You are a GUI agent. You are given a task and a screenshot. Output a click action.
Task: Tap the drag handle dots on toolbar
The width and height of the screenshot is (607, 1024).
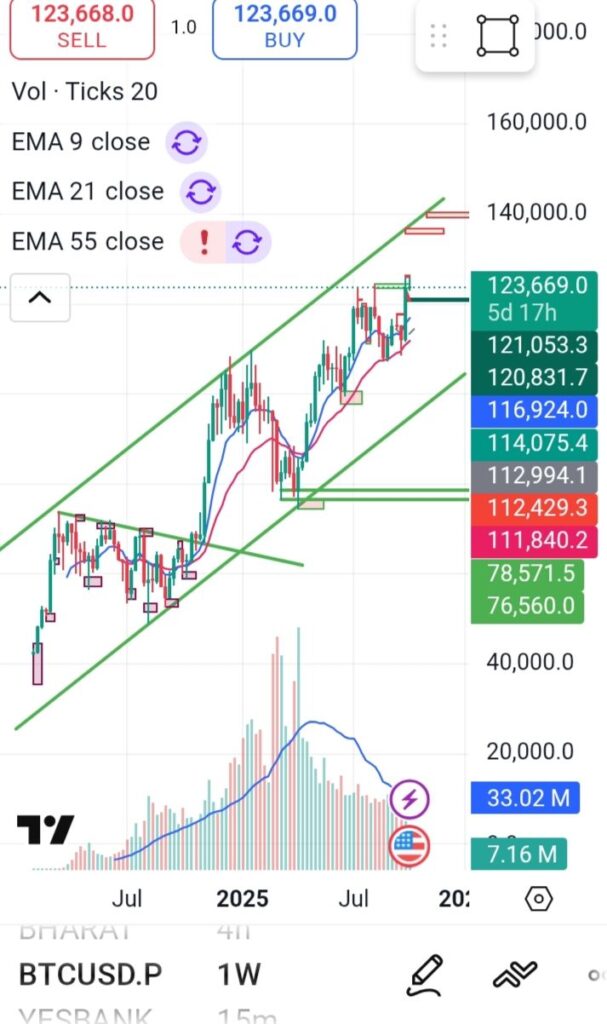pyautogui.click(x=439, y=36)
